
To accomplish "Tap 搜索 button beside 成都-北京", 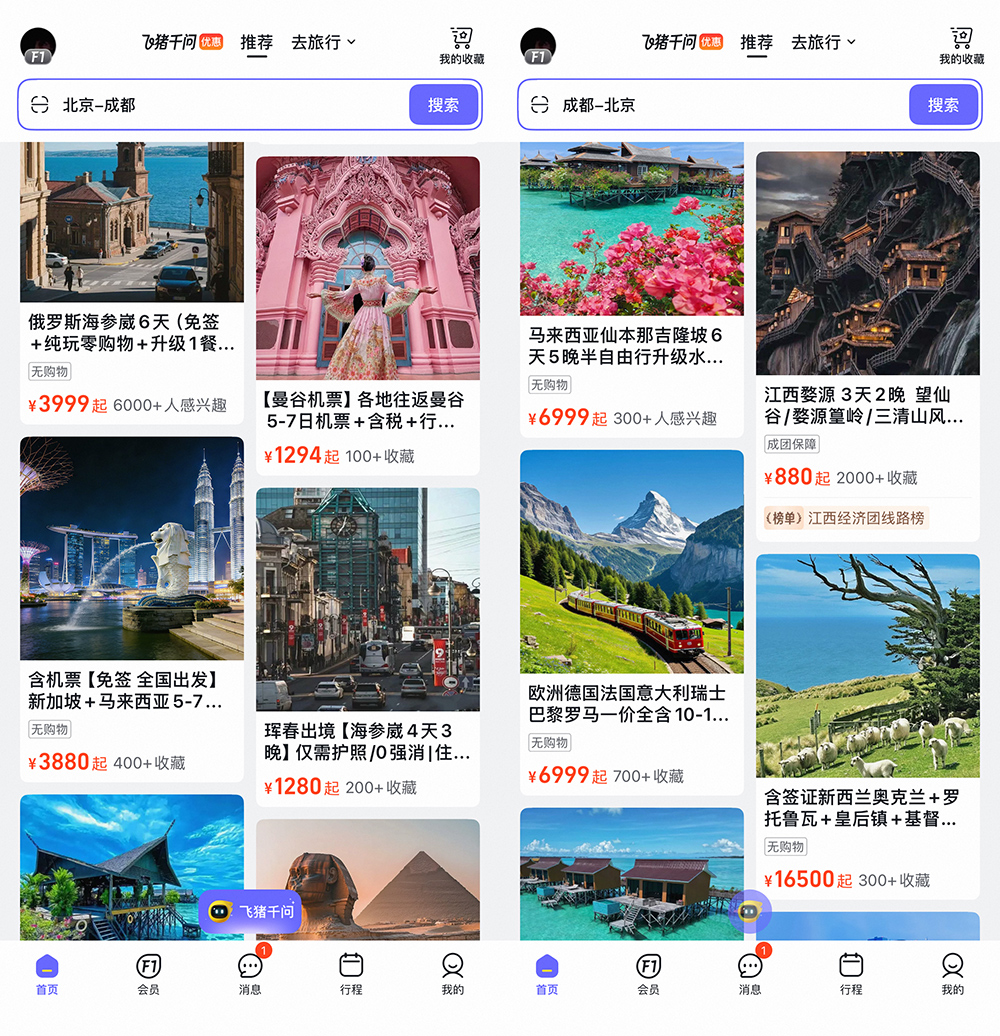I will tap(943, 105).
